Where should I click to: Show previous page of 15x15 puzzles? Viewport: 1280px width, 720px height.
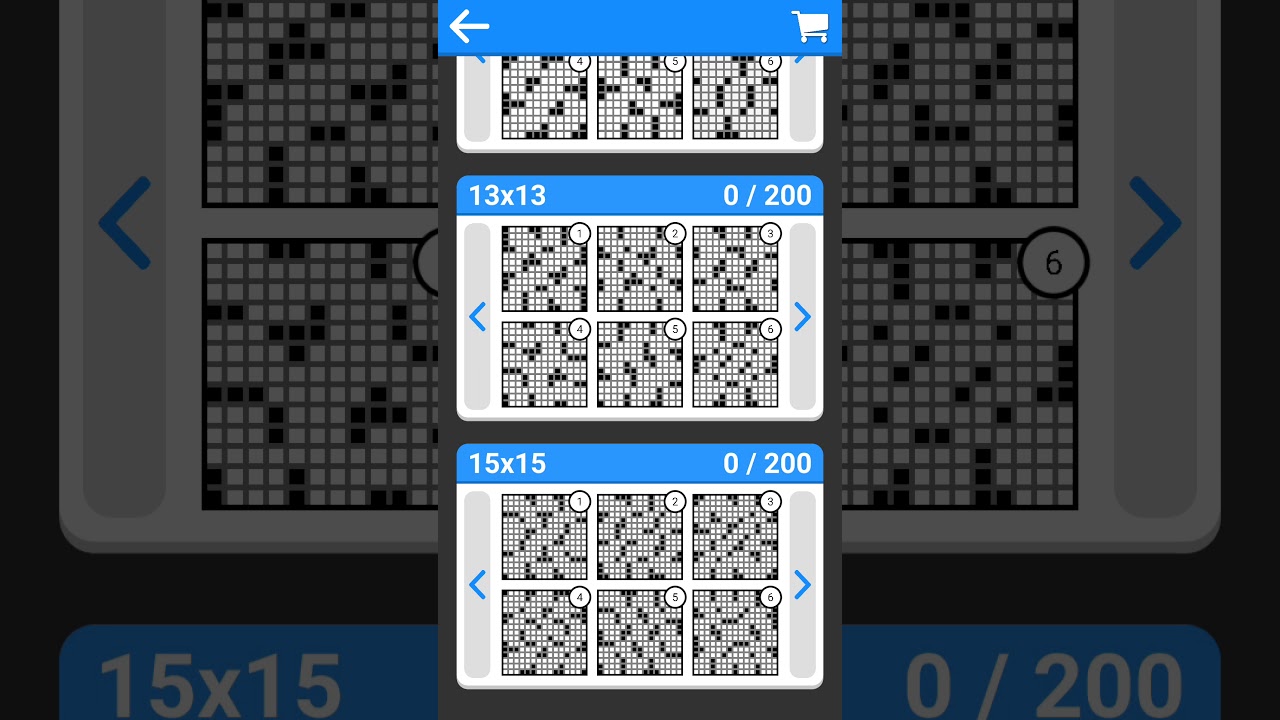pos(478,585)
